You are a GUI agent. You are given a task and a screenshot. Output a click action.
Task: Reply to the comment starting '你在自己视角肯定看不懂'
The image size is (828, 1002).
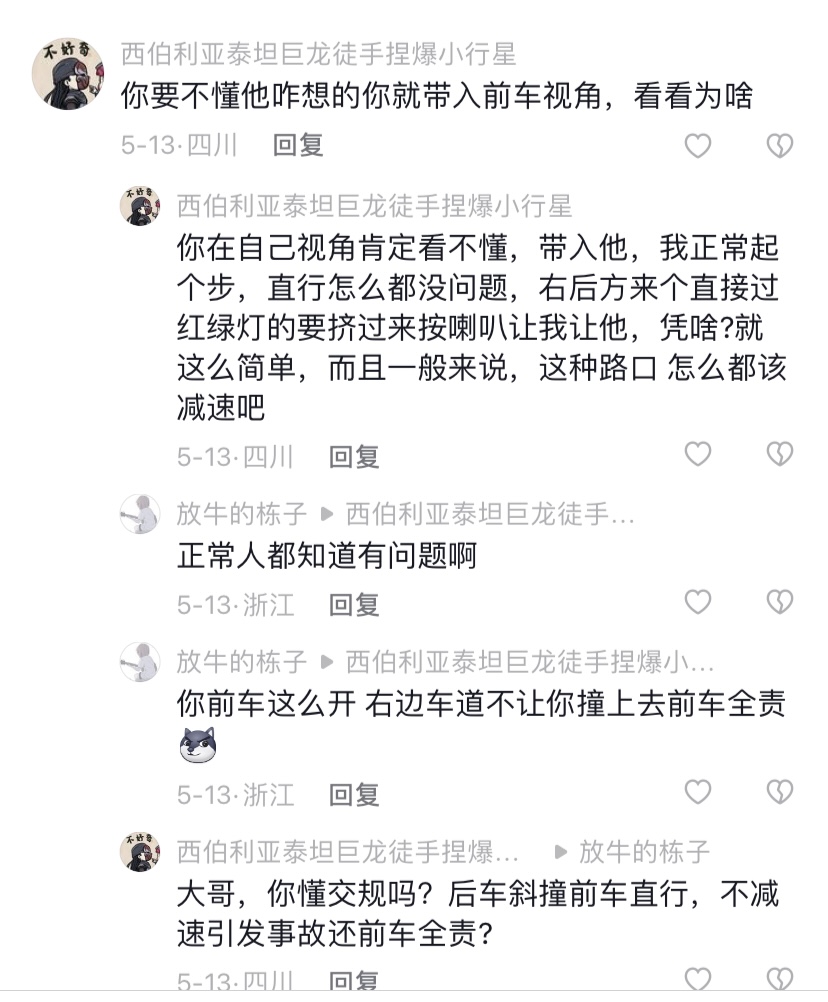354,457
